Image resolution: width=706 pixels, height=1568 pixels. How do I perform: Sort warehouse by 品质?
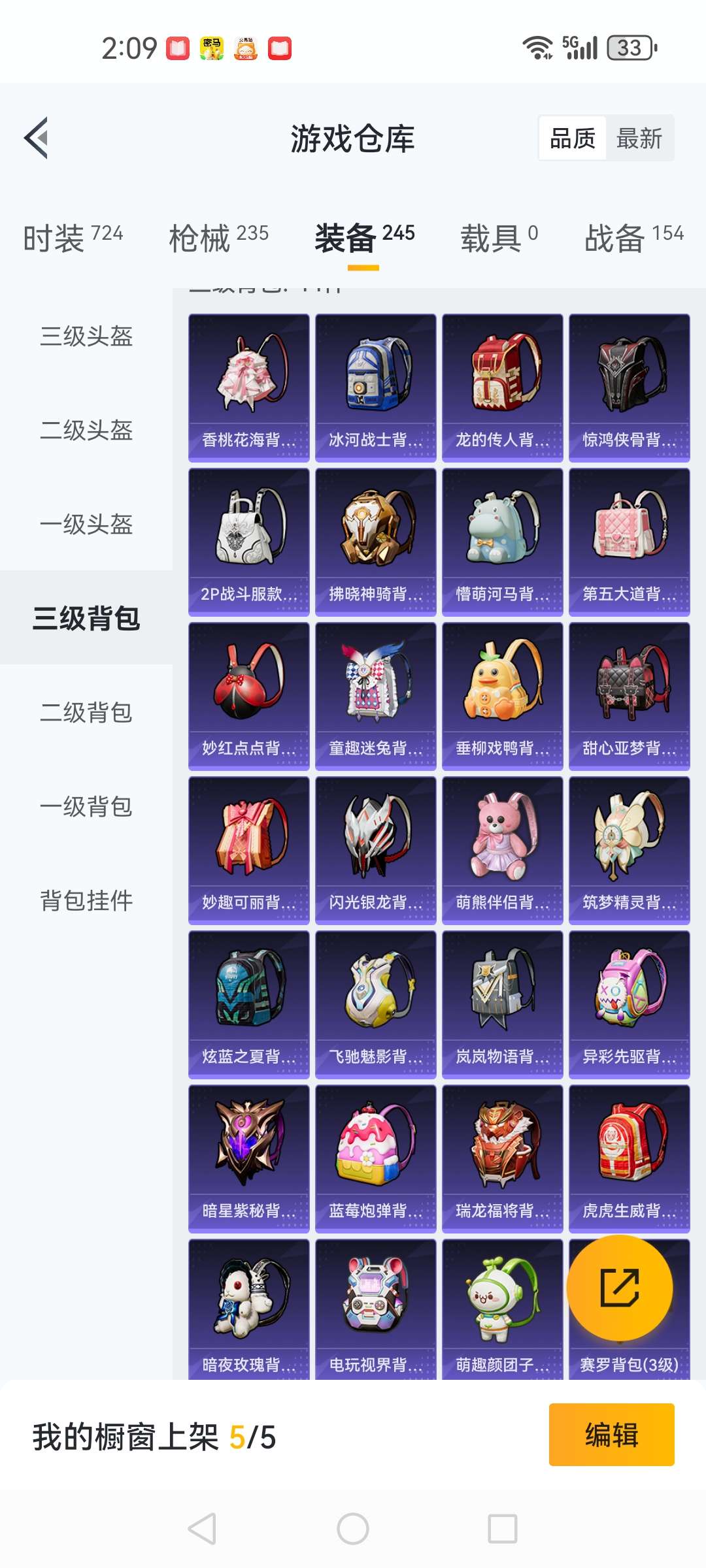573,139
